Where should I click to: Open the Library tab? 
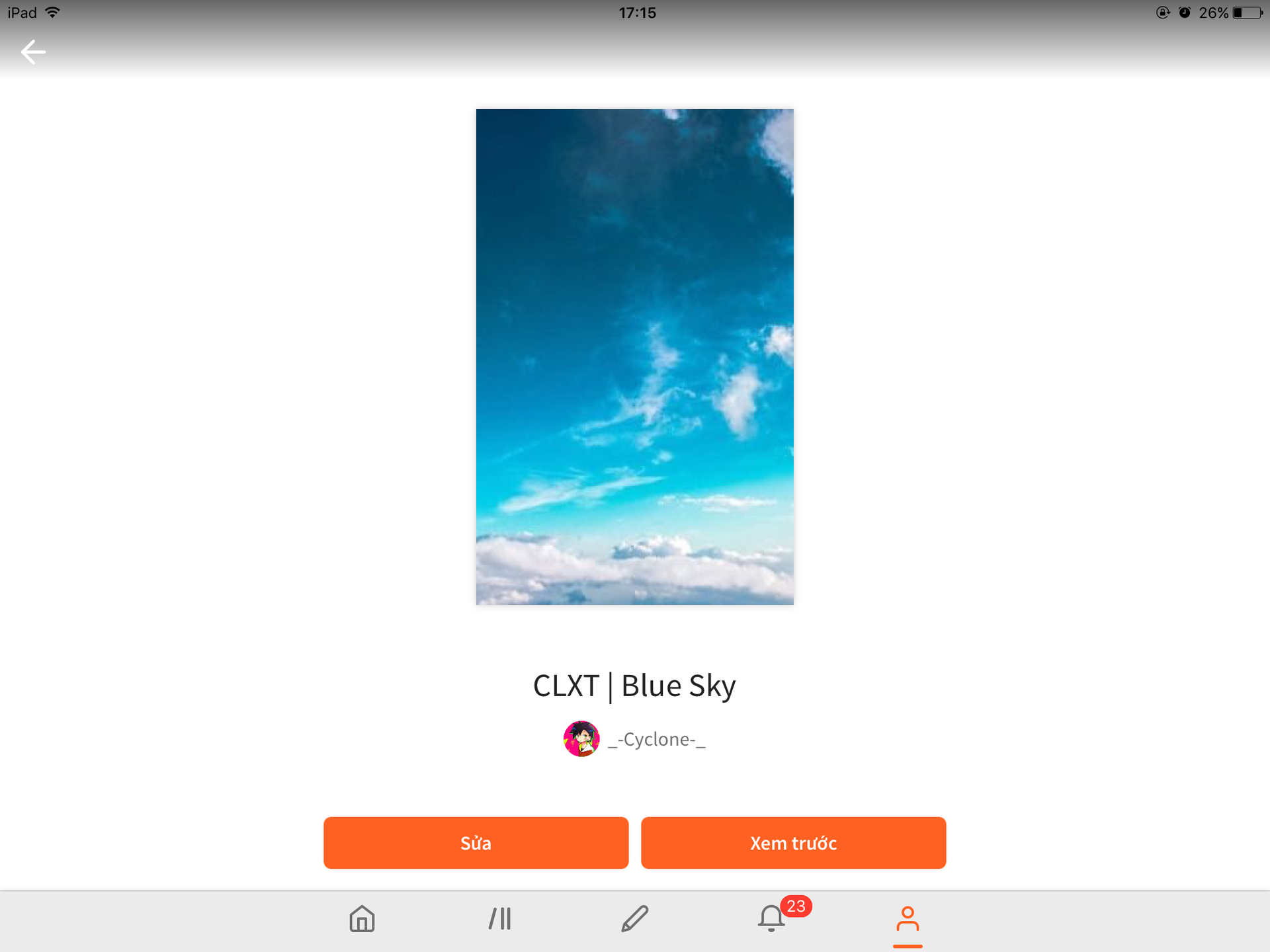[500, 919]
